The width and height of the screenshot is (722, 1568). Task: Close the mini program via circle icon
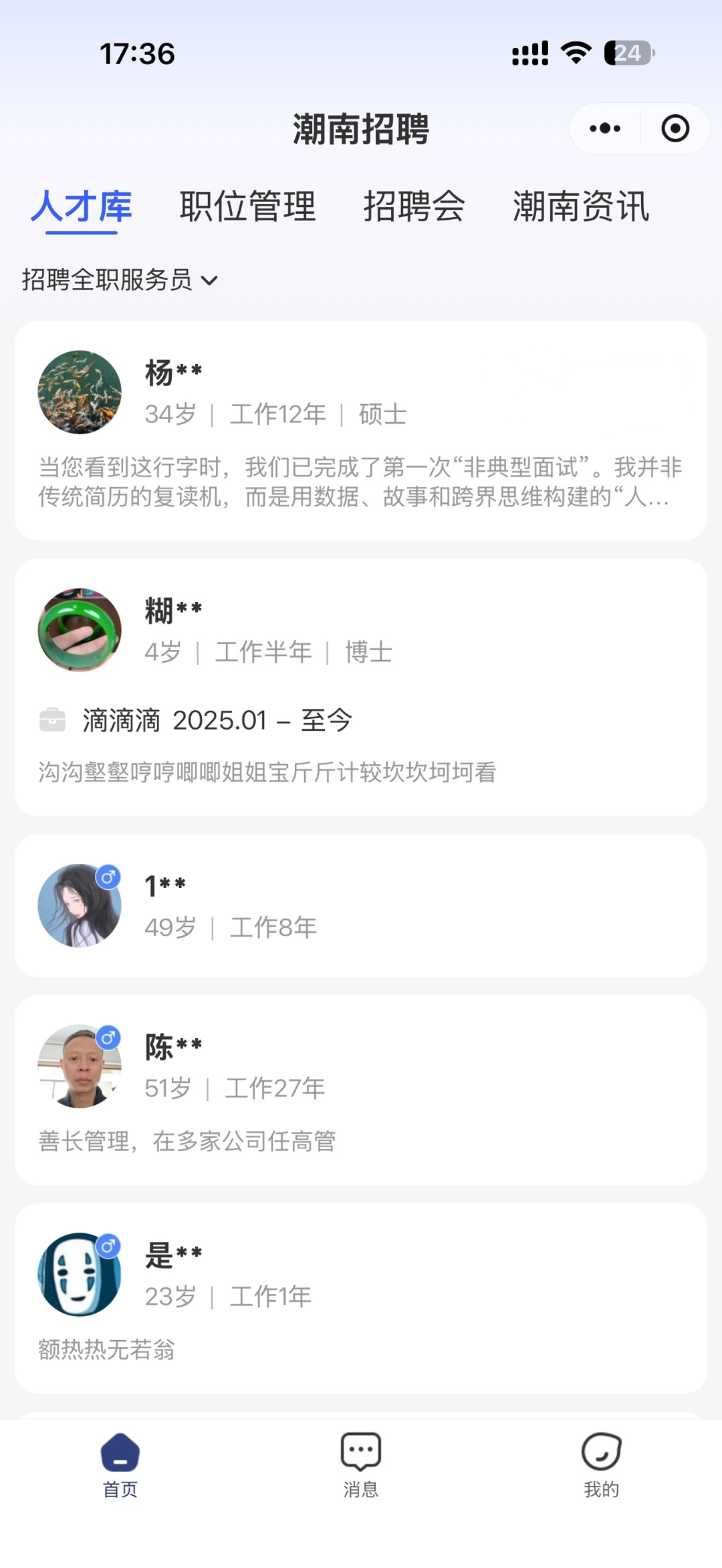[x=675, y=128]
